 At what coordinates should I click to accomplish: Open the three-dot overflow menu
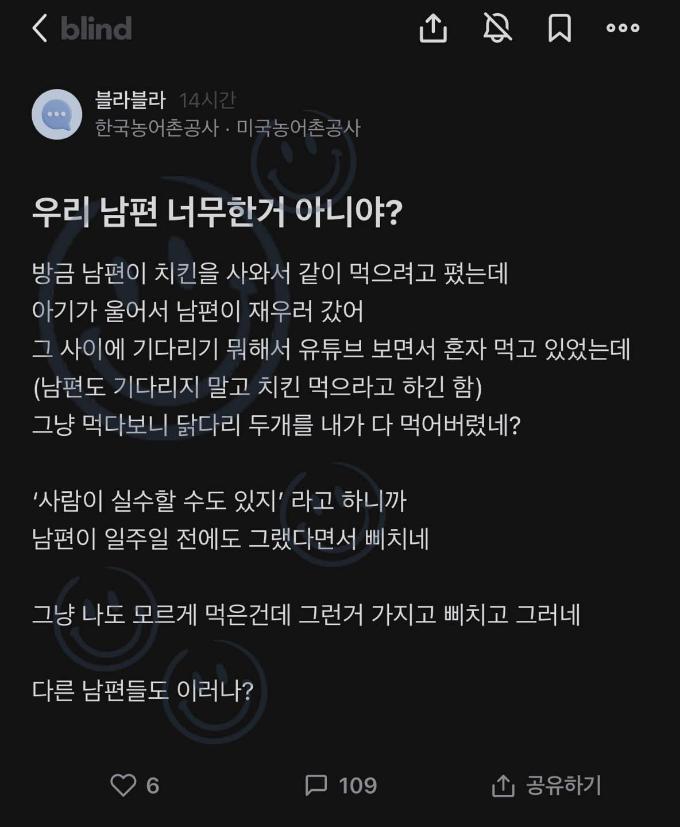coord(623,28)
